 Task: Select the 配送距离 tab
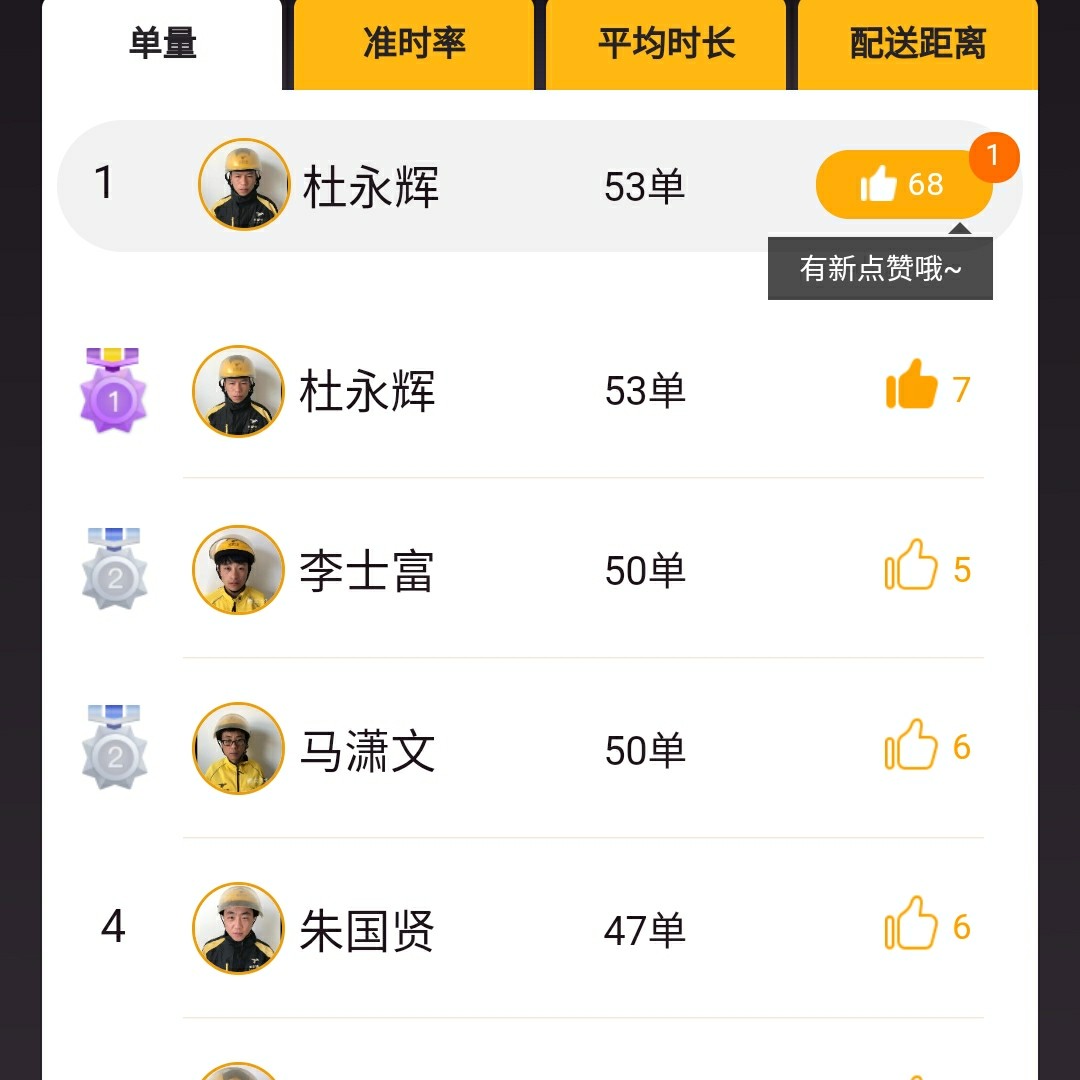coord(918,44)
